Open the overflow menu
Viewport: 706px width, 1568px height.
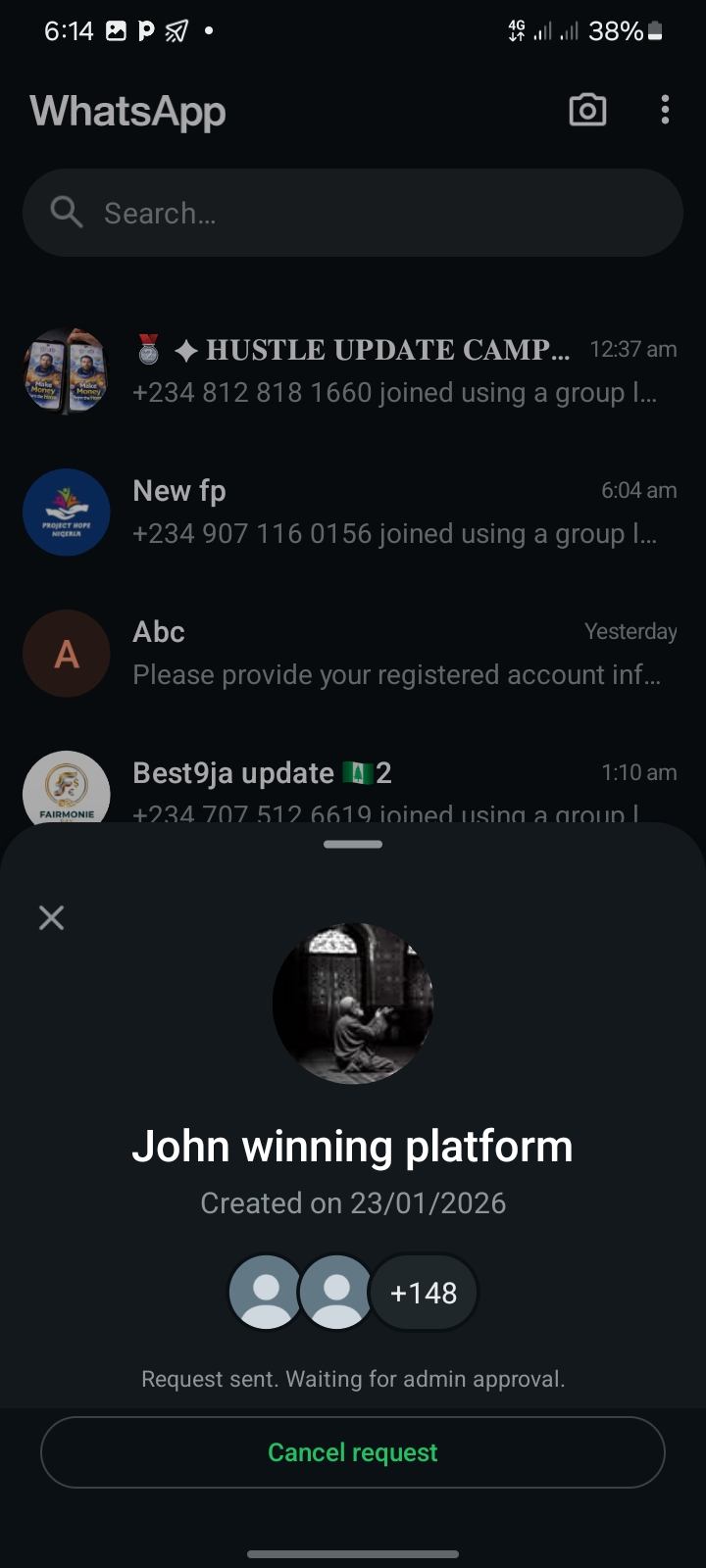pos(665,110)
